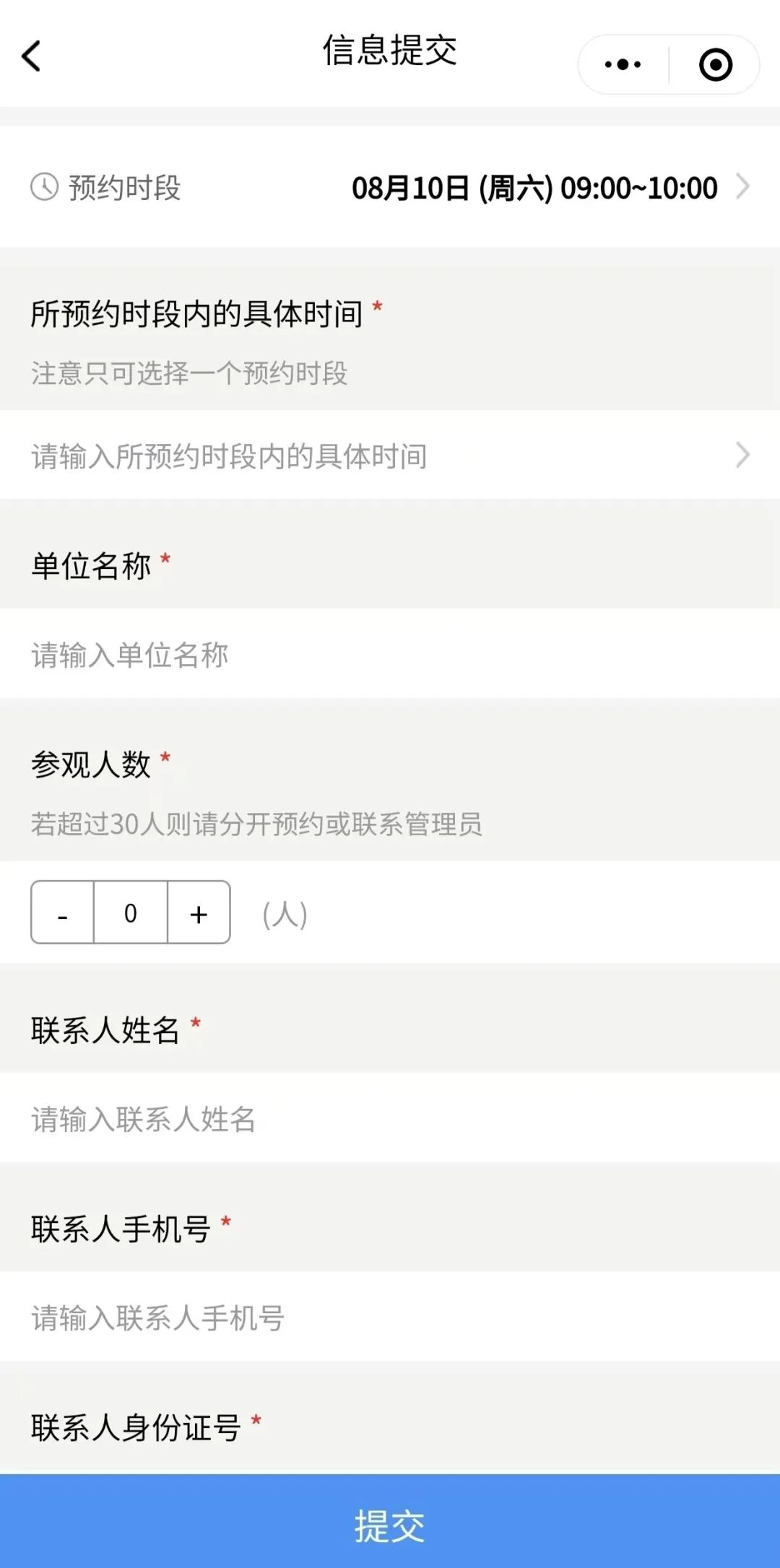Open the 具体时间 picker field
780x1568 pixels.
(x=390, y=455)
